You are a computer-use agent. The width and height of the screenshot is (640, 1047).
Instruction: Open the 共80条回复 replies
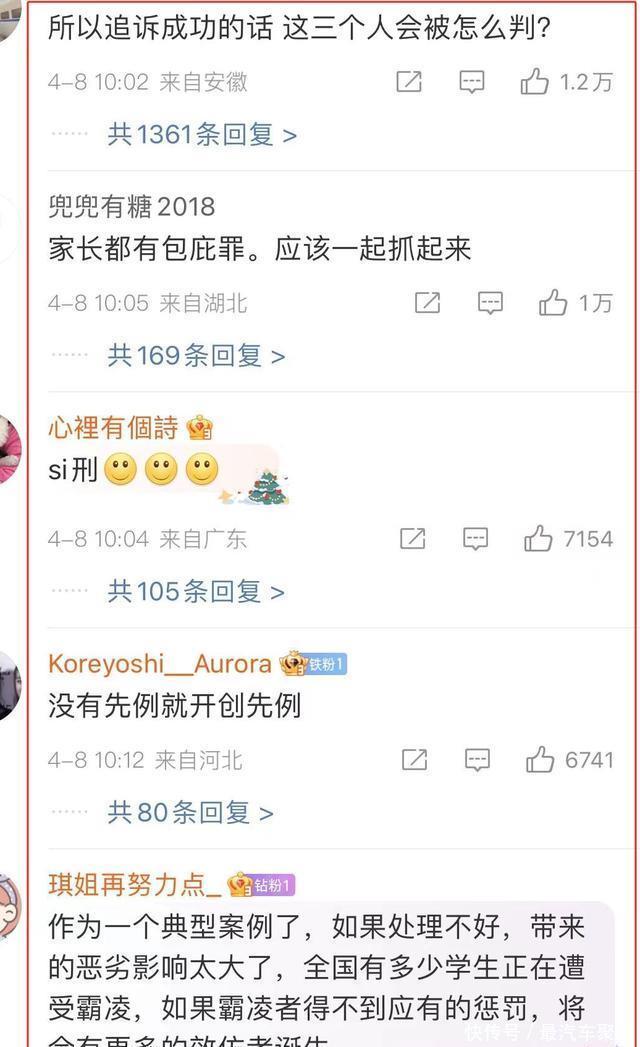point(190,812)
